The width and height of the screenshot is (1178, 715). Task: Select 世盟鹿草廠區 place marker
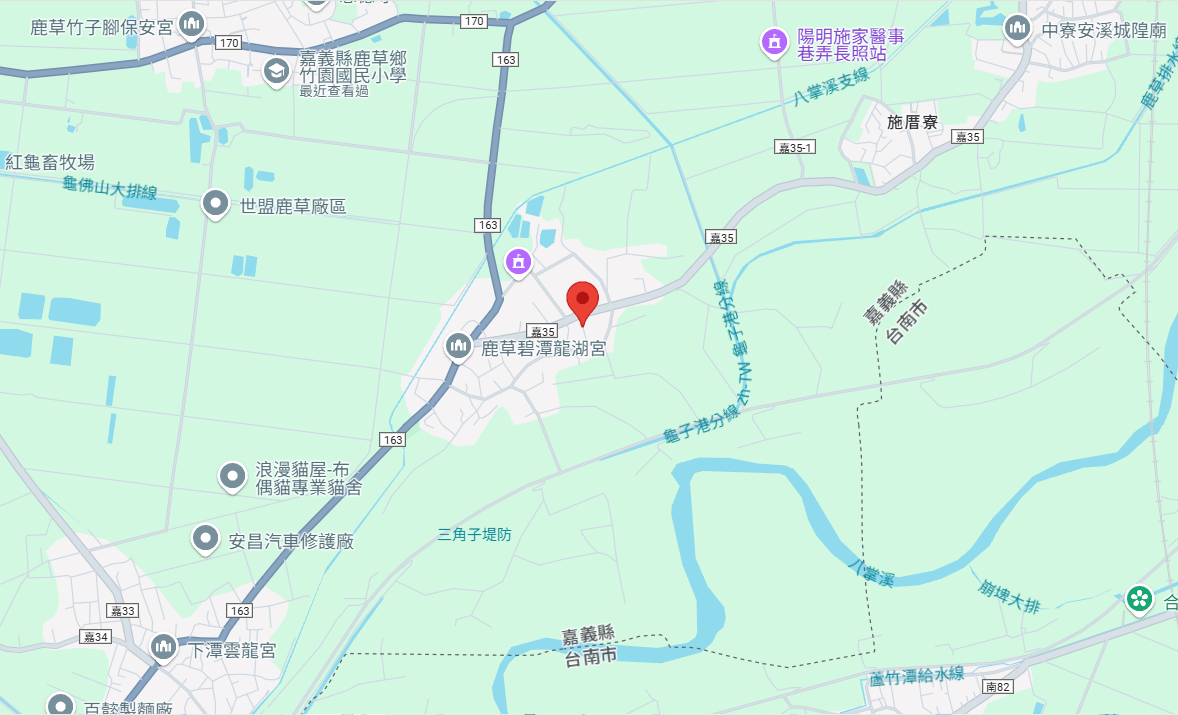coord(215,204)
